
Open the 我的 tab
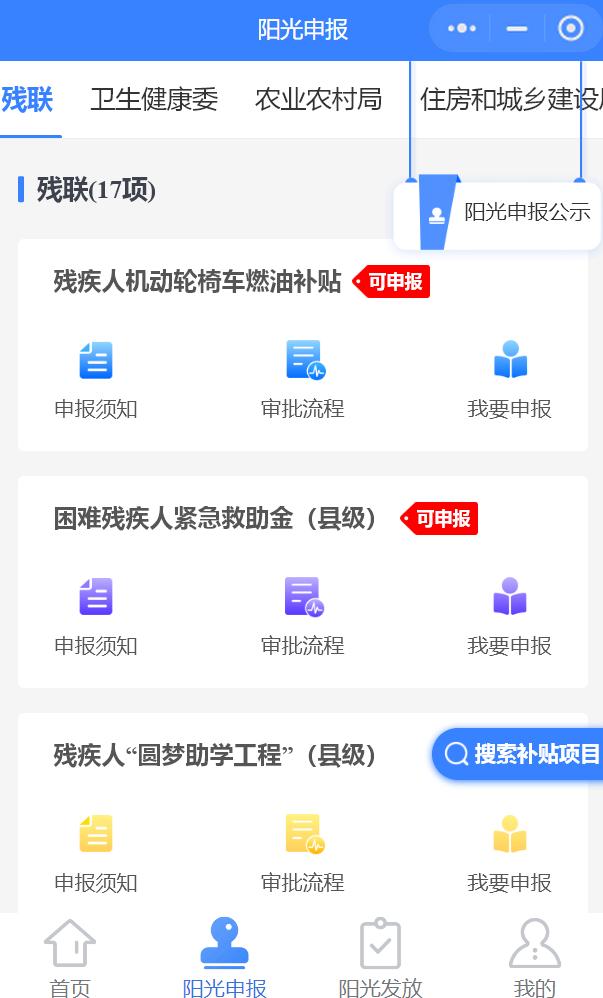click(x=534, y=958)
